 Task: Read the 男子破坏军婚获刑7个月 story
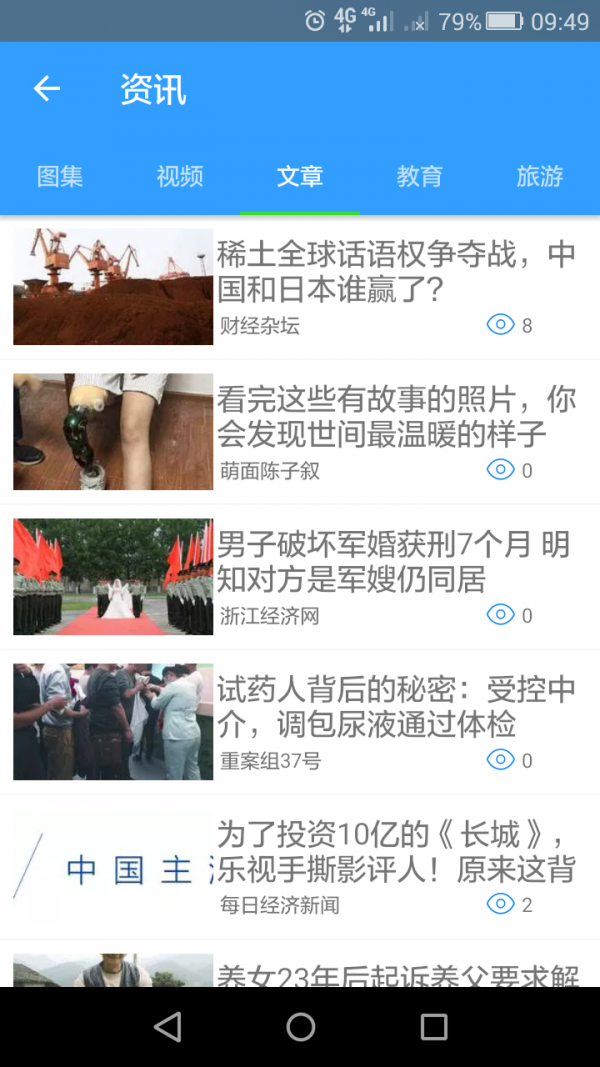395,562
